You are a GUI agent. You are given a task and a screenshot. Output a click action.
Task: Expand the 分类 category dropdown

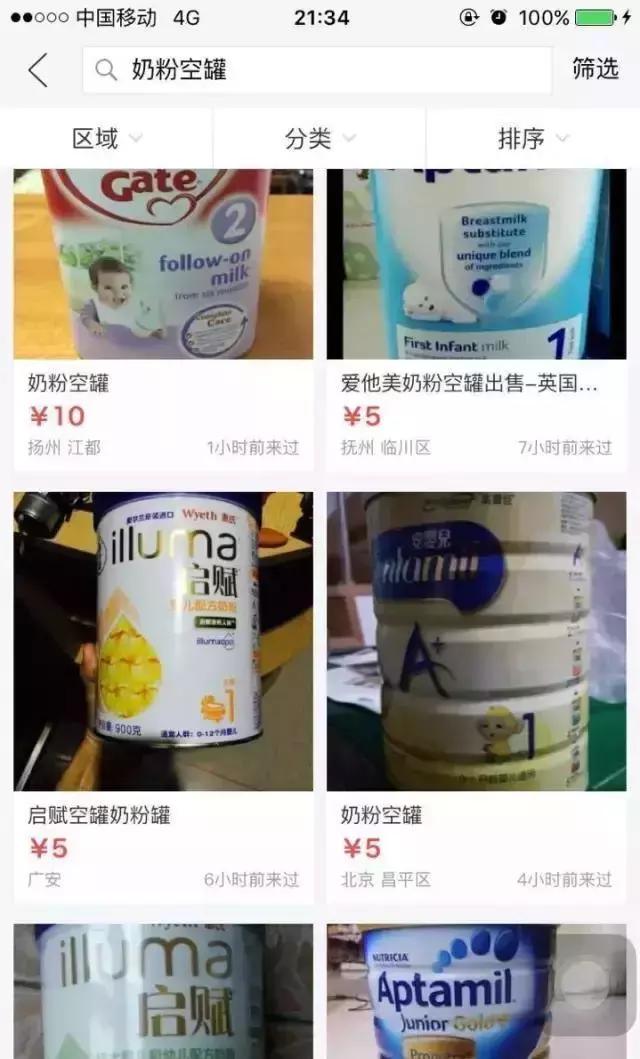click(320, 139)
